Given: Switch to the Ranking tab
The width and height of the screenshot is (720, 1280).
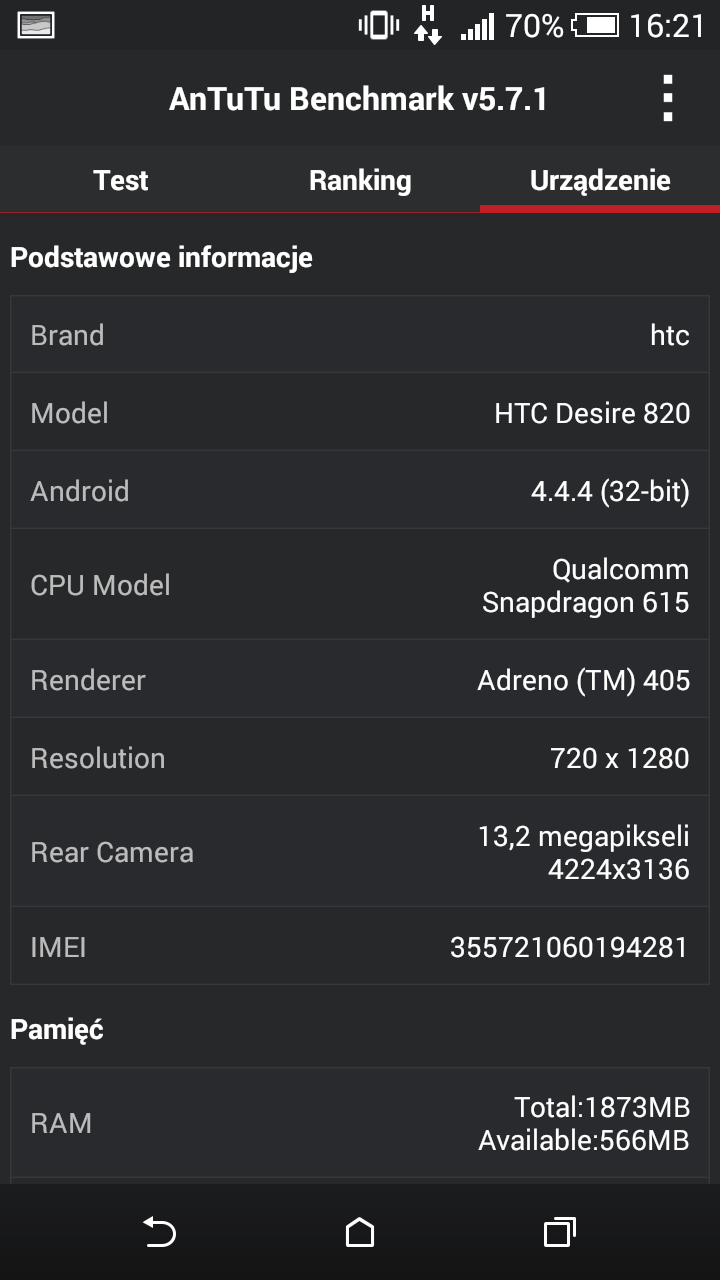Looking at the screenshot, I should [x=360, y=180].
